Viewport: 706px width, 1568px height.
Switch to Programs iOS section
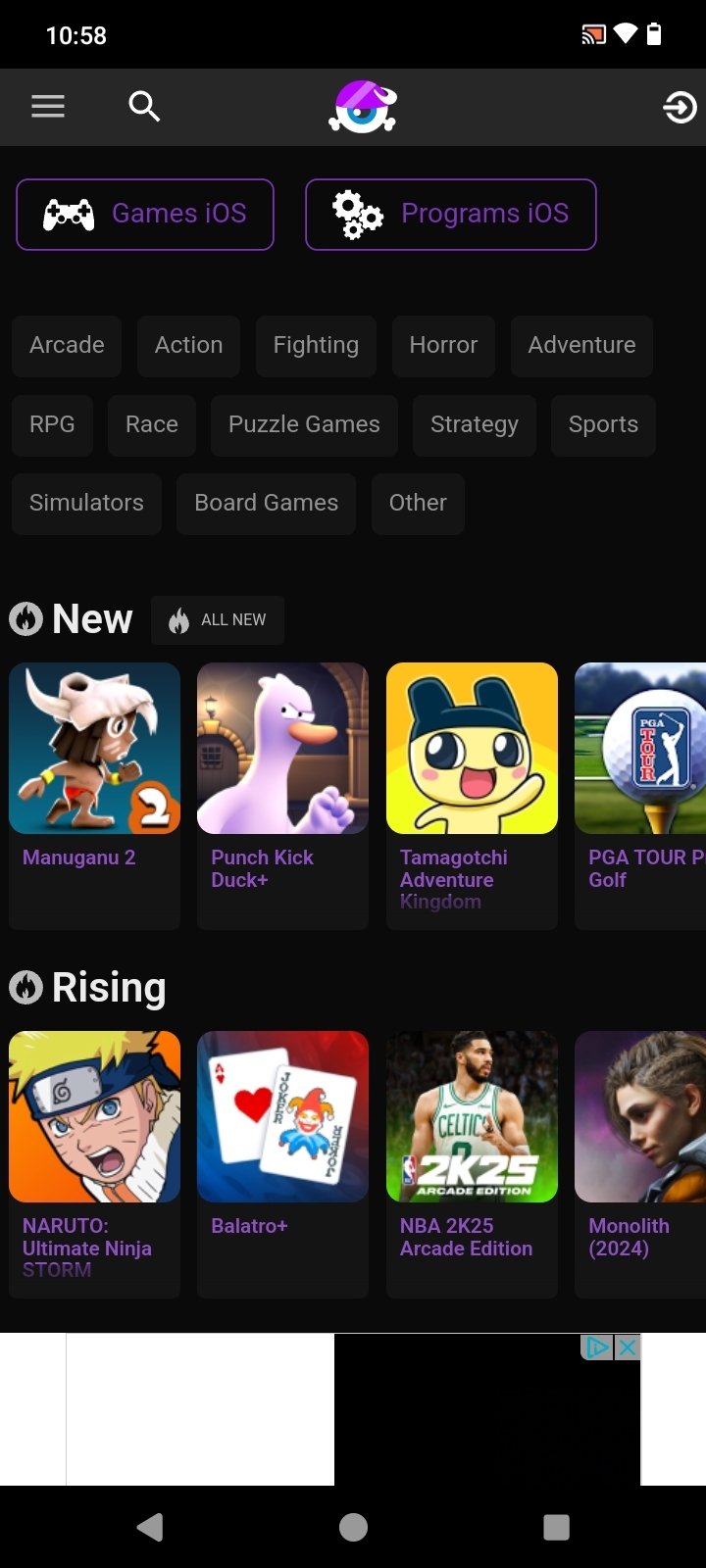[451, 214]
